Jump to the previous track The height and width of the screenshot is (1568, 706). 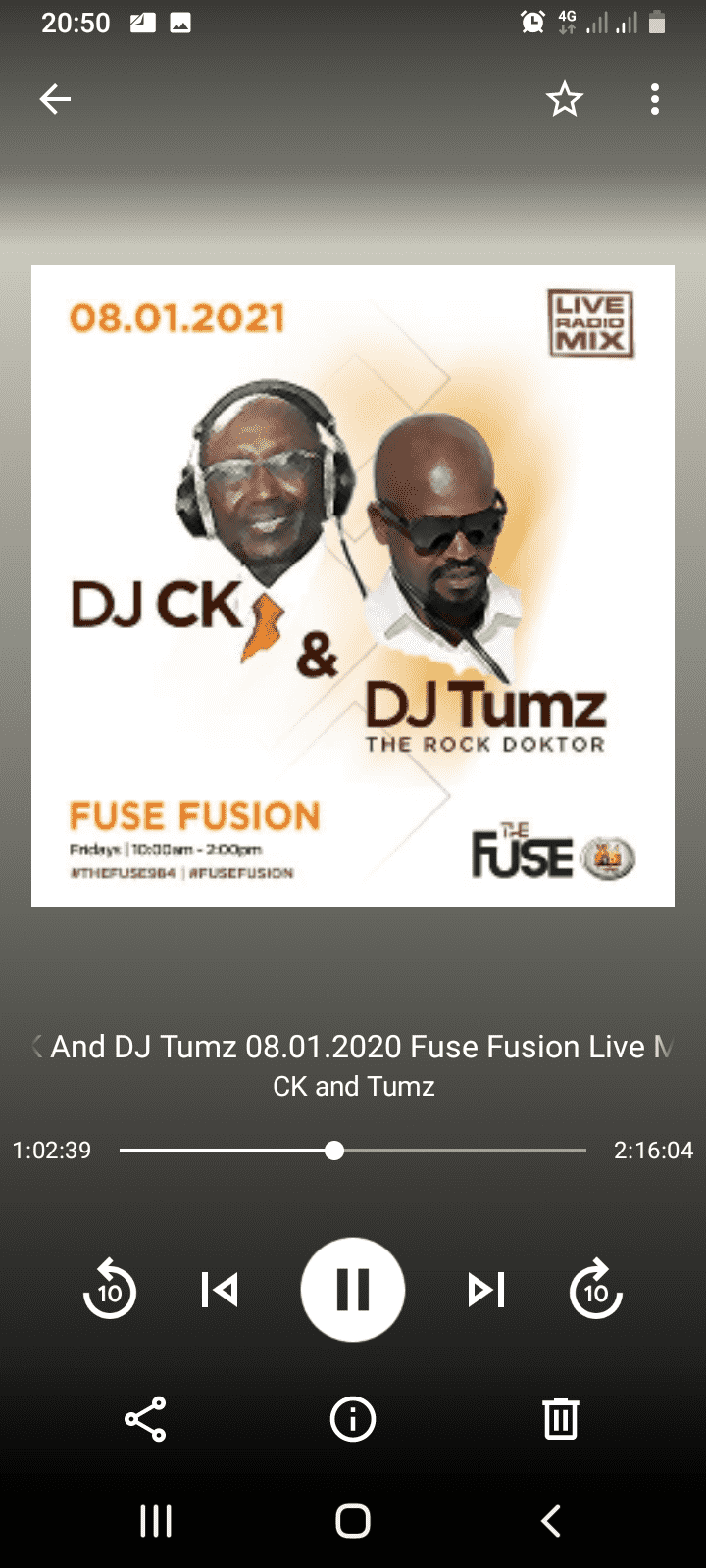coord(220,1290)
